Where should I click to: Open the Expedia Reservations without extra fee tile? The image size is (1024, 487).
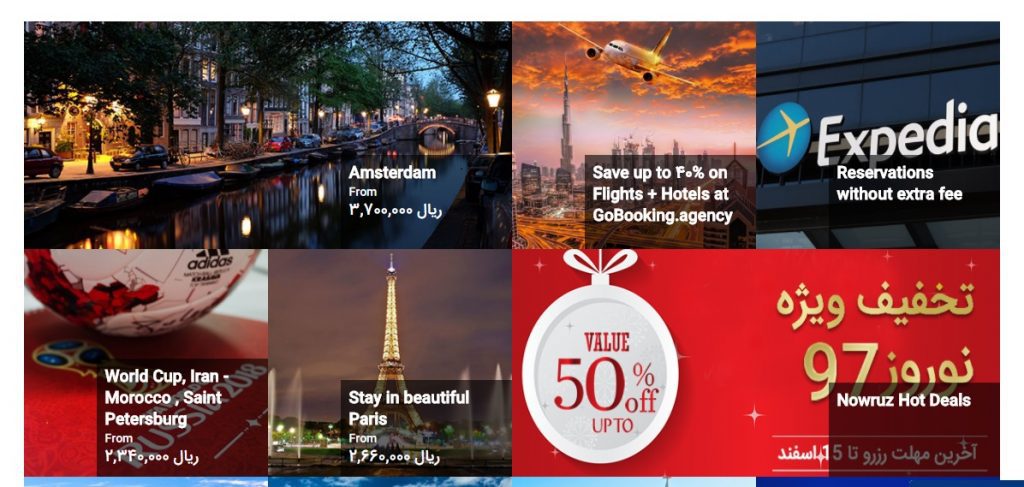(x=877, y=135)
